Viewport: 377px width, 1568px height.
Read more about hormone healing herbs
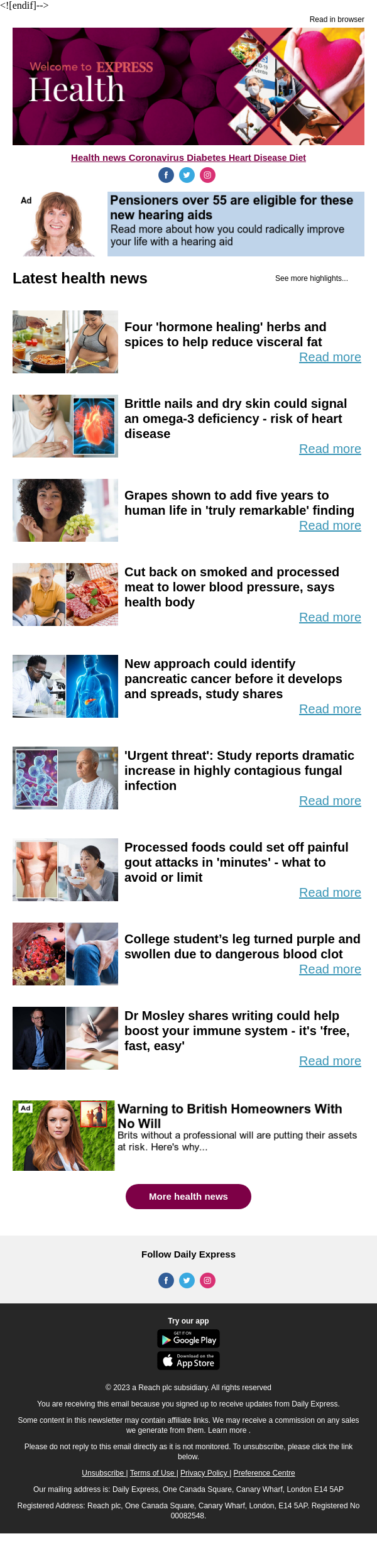(330, 358)
